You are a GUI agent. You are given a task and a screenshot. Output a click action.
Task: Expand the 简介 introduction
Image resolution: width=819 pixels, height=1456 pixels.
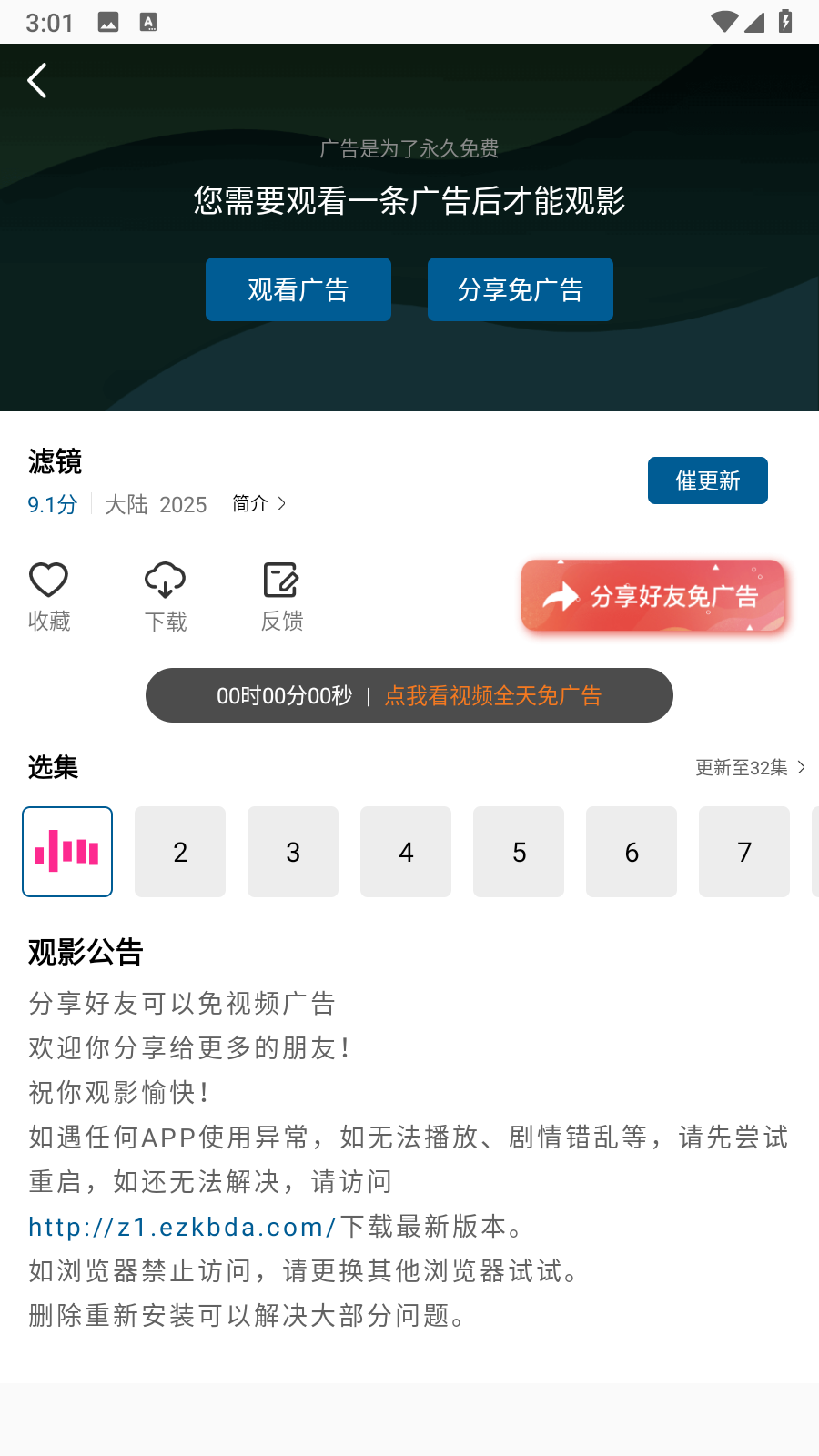(259, 503)
